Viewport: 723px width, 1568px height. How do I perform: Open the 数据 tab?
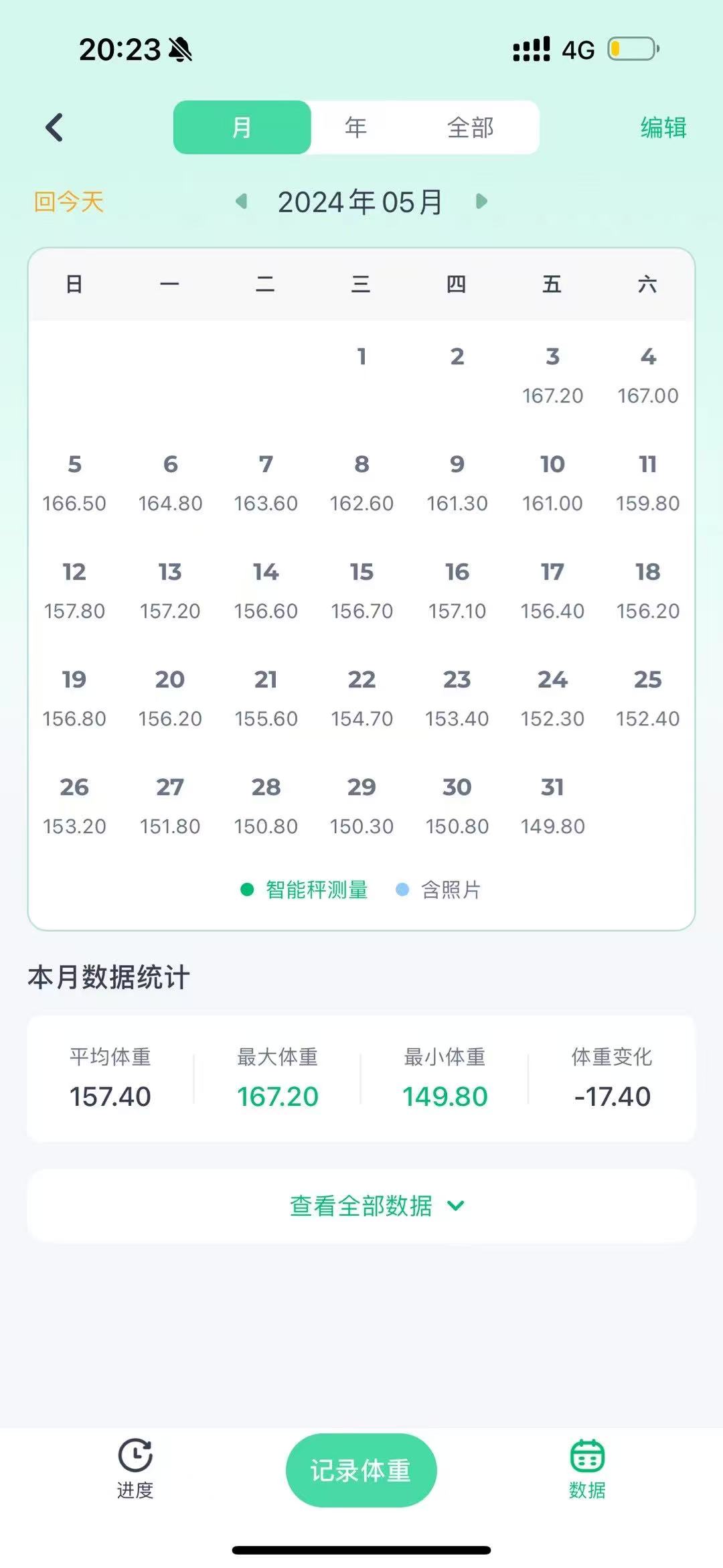point(587,1468)
